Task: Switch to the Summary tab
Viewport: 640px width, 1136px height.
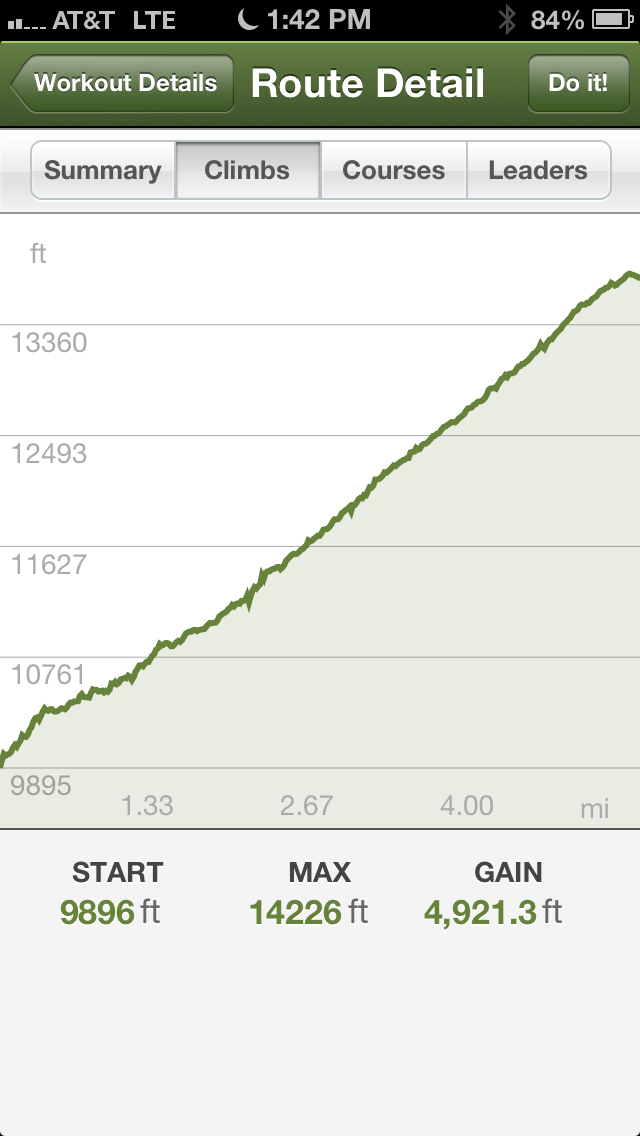Action: pos(103,170)
